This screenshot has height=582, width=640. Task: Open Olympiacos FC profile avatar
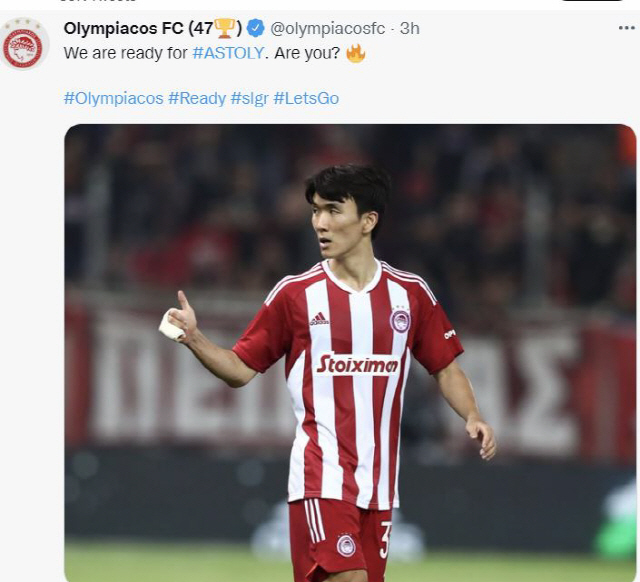tap(23, 45)
